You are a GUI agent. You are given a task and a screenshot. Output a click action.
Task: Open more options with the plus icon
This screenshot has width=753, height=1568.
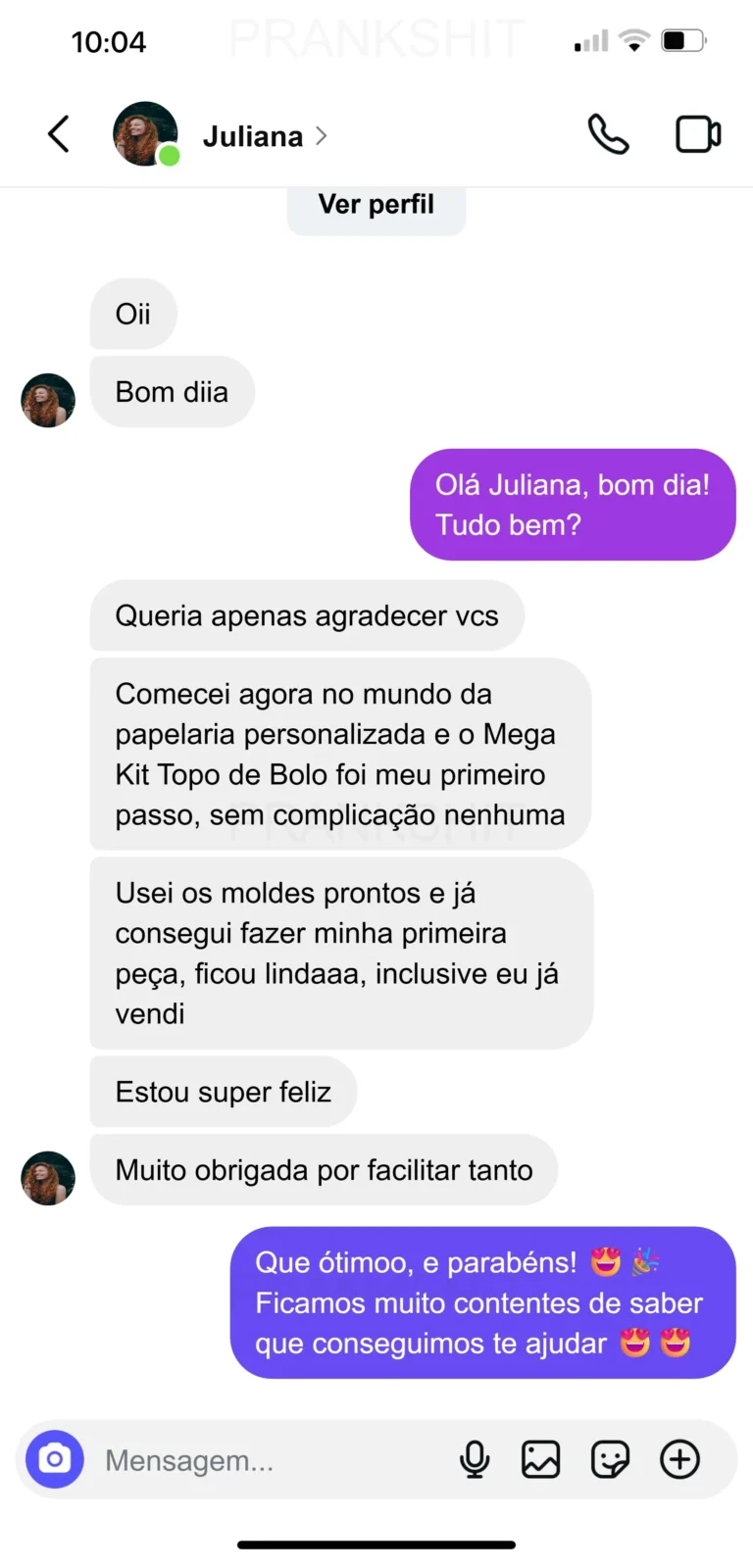679,1459
